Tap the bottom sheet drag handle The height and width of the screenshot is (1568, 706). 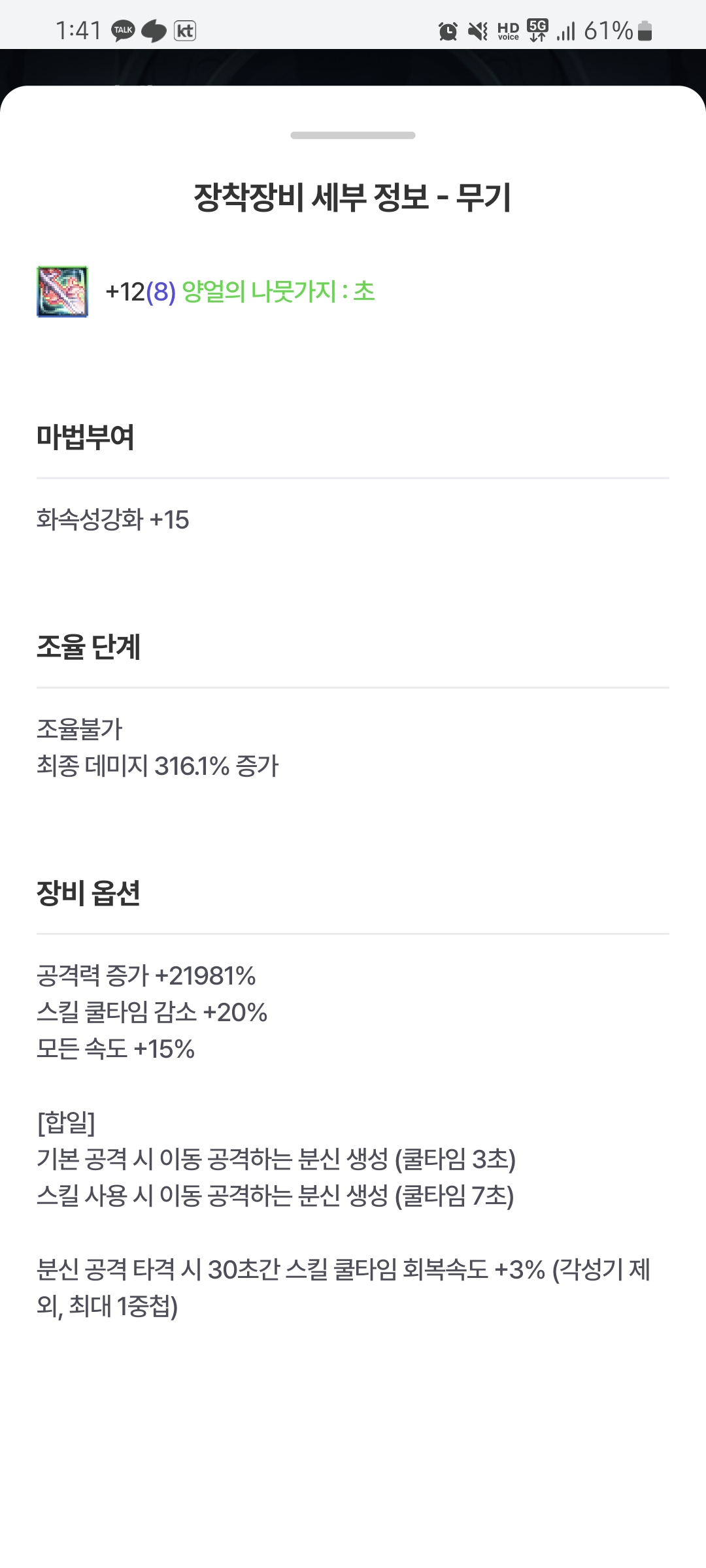353,135
